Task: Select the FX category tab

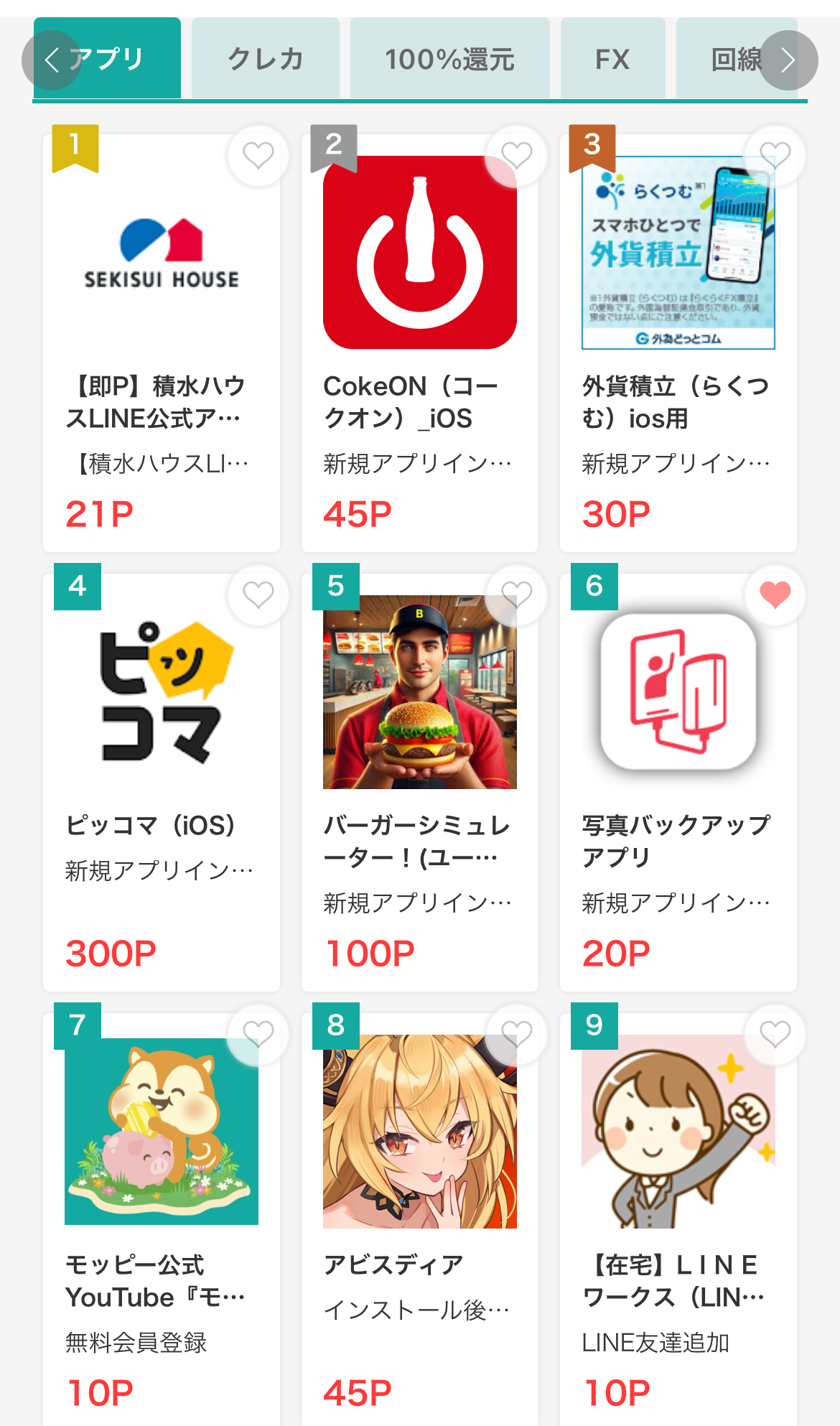Action: coord(612,59)
